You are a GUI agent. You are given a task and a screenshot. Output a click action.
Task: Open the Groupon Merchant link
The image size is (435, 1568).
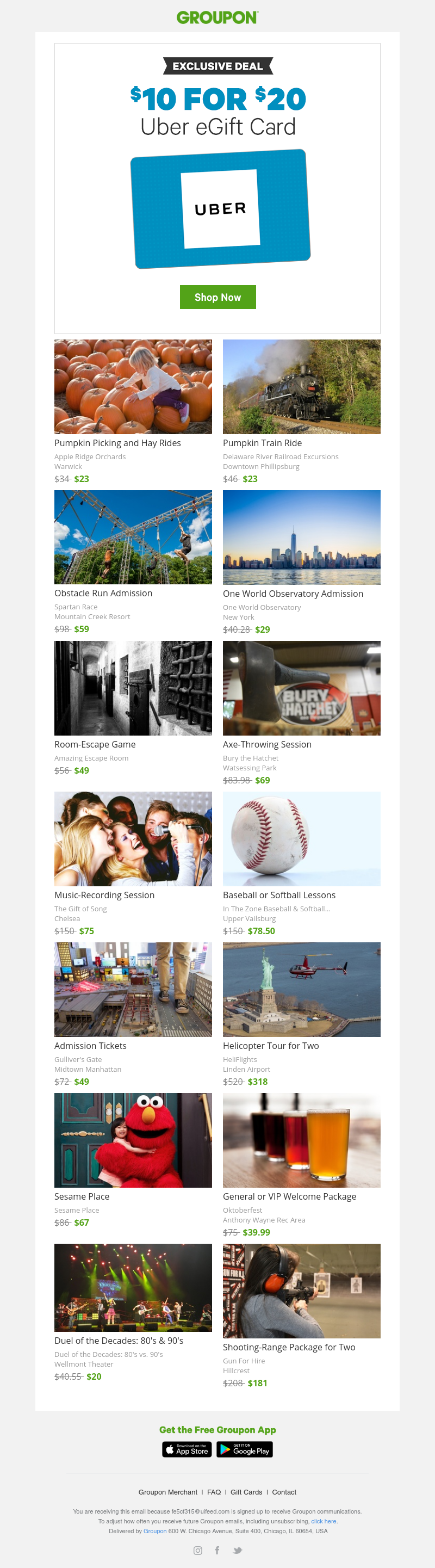(x=167, y=1492)
